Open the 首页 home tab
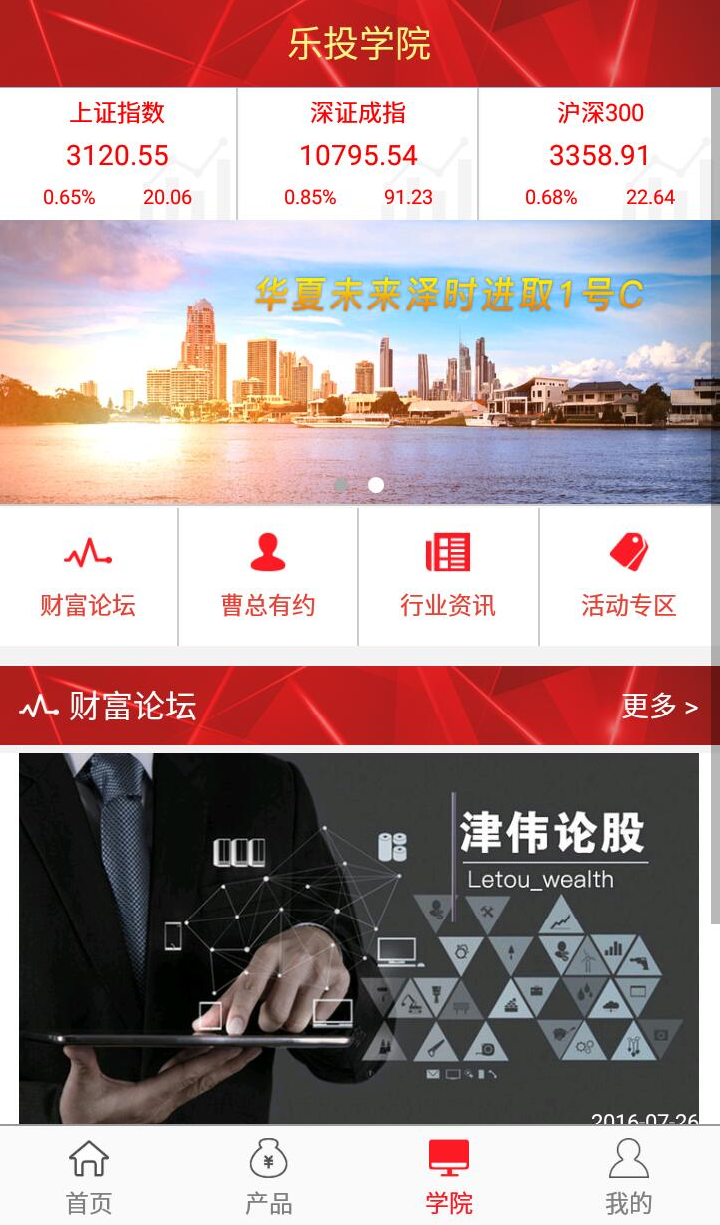Image resolution: width=720 pixels, height=1225 pixels. click(x=89, y=1176)
